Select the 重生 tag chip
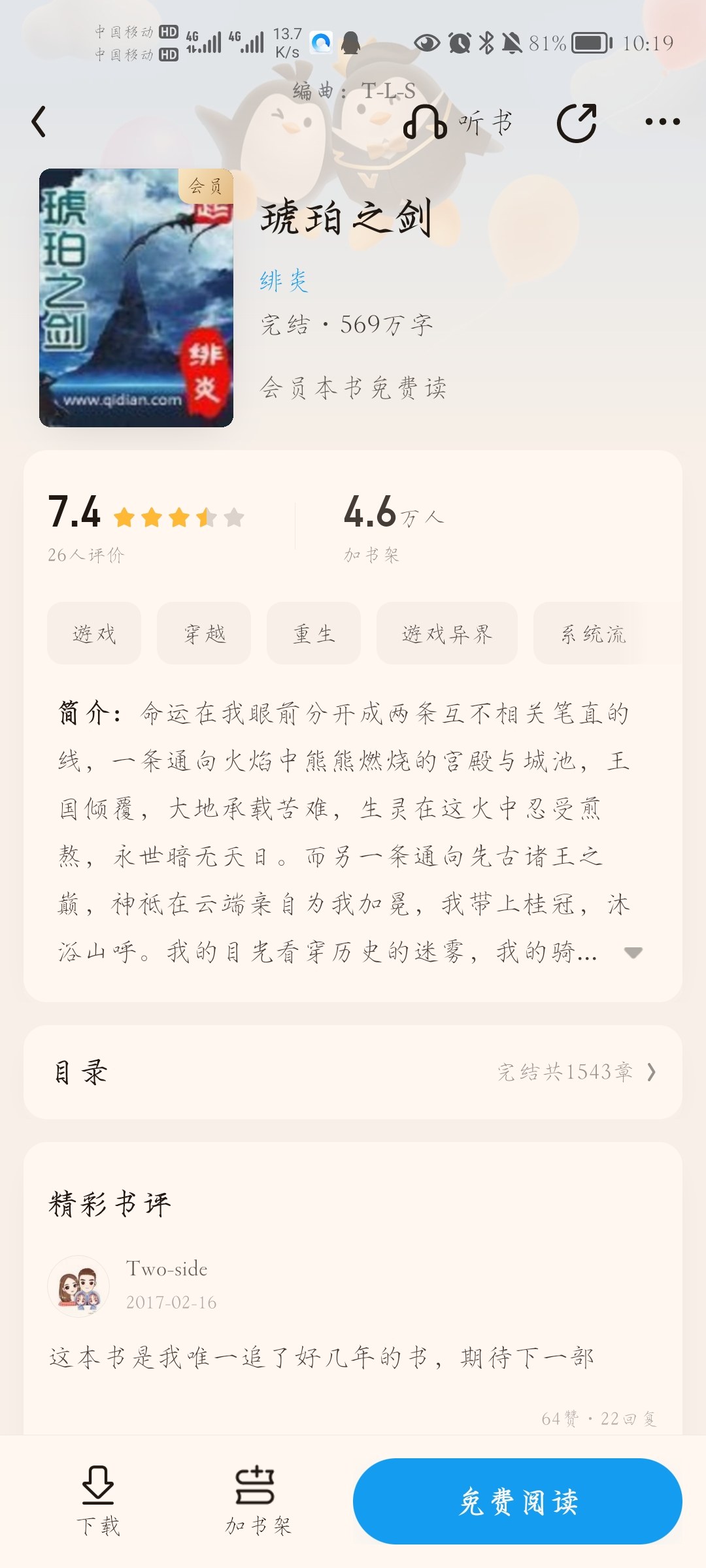 click(314, 633)
